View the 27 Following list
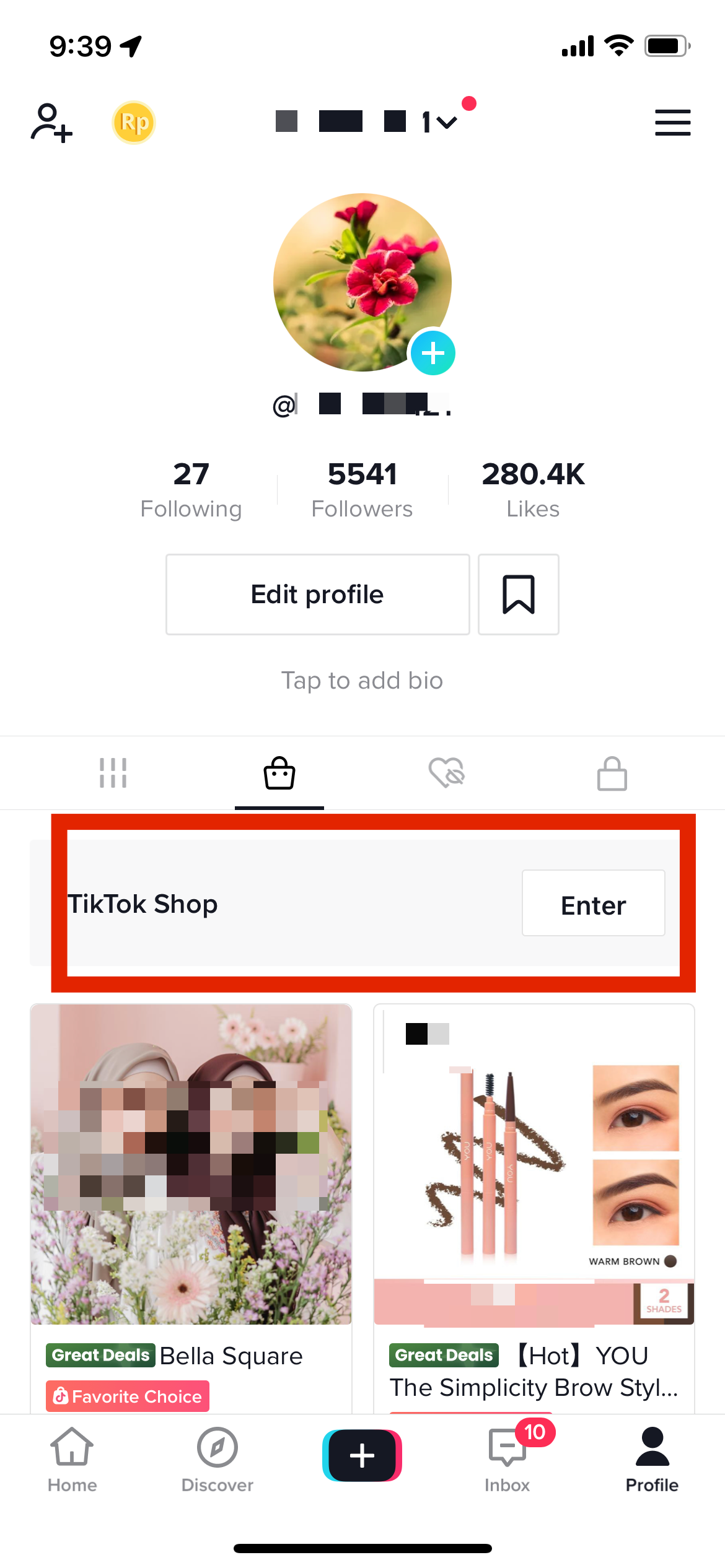 (191, 489)
